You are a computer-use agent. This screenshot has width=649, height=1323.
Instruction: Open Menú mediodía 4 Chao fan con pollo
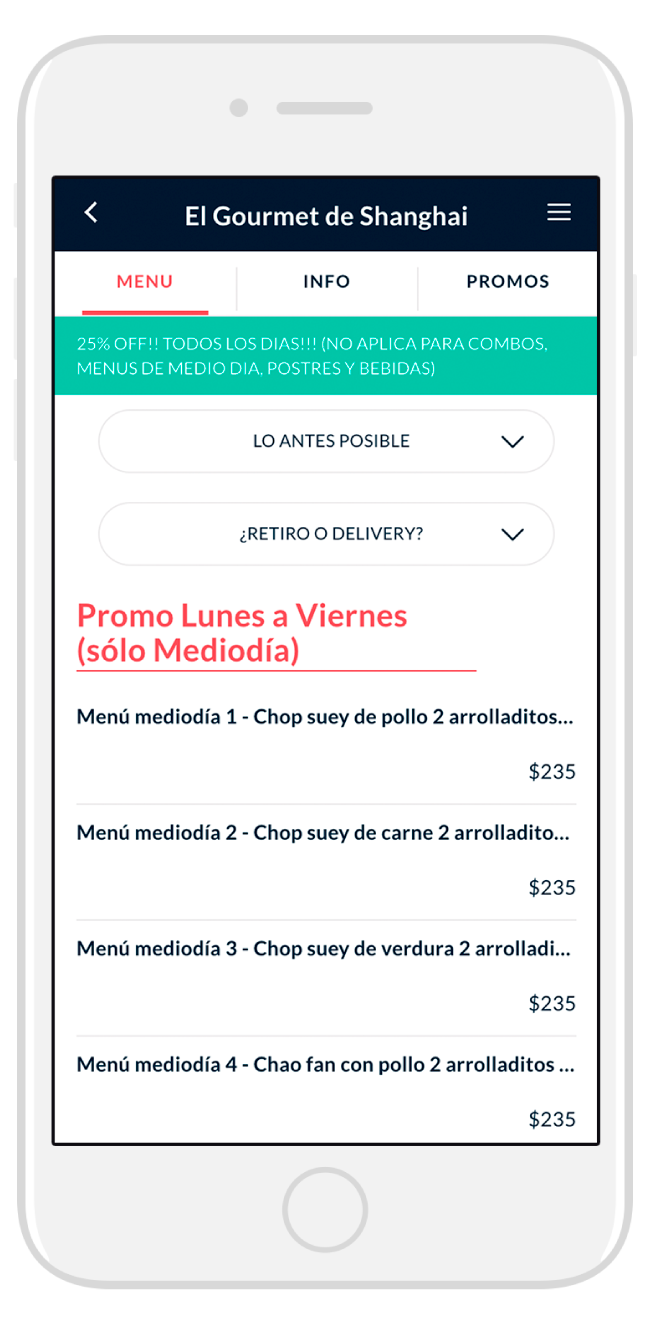325,1065
